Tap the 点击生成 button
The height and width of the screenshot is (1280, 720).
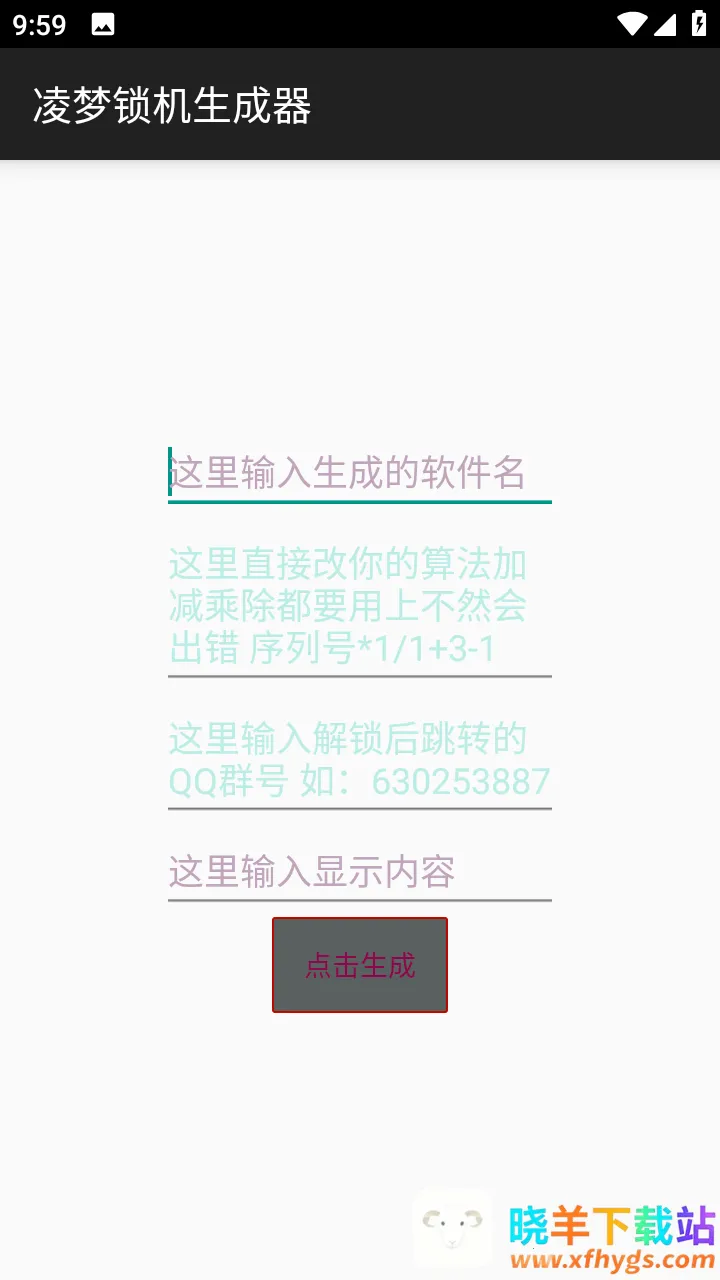[359, 965]
